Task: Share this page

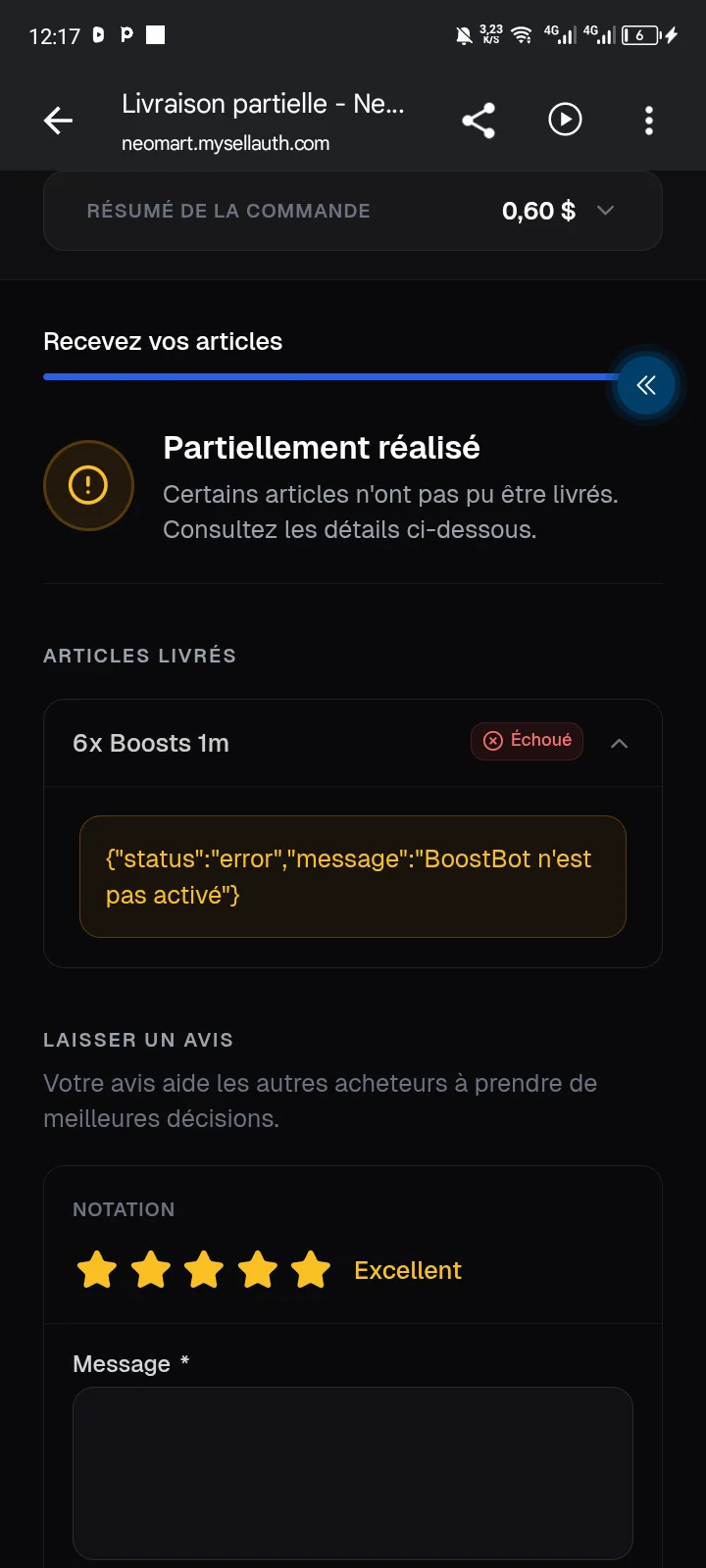Action: pos(479,121)
